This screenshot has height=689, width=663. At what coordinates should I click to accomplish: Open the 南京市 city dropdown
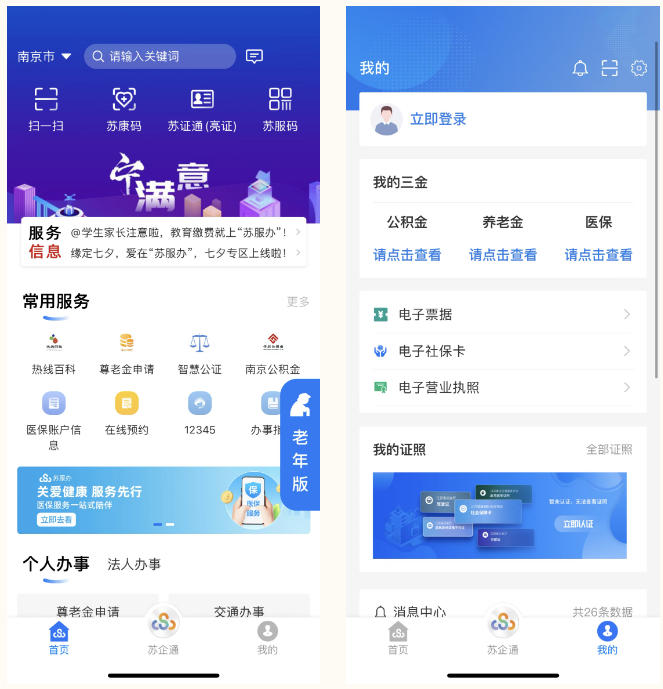(44, 56)
